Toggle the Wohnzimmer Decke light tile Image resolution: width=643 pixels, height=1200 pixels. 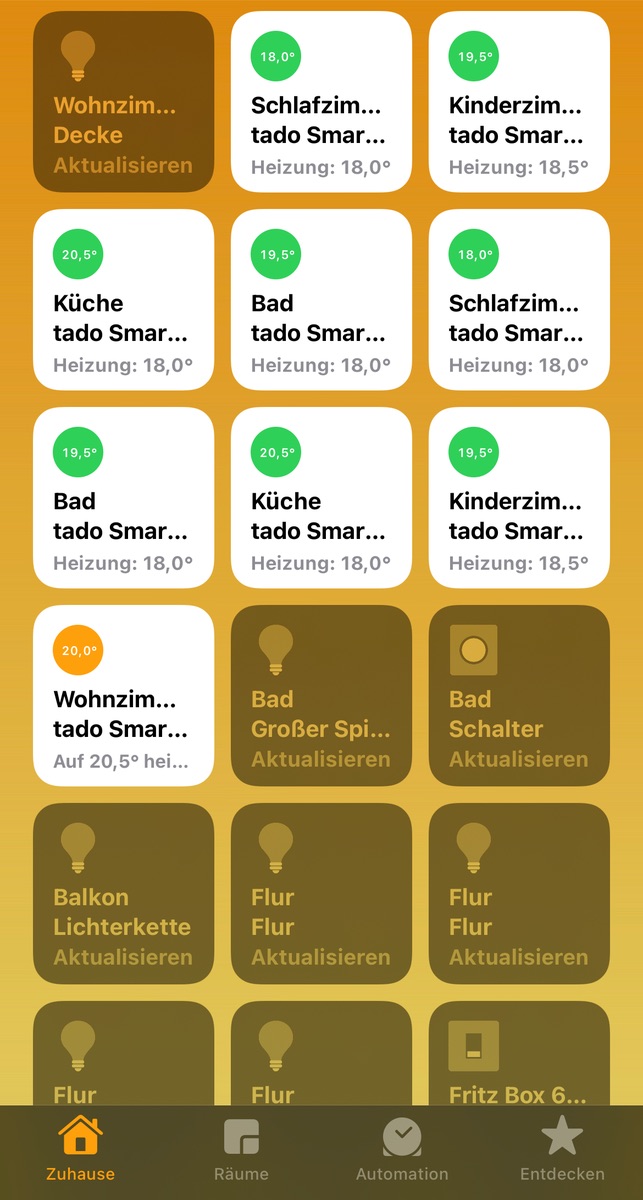pyautogui.click(x=123, y=101)
